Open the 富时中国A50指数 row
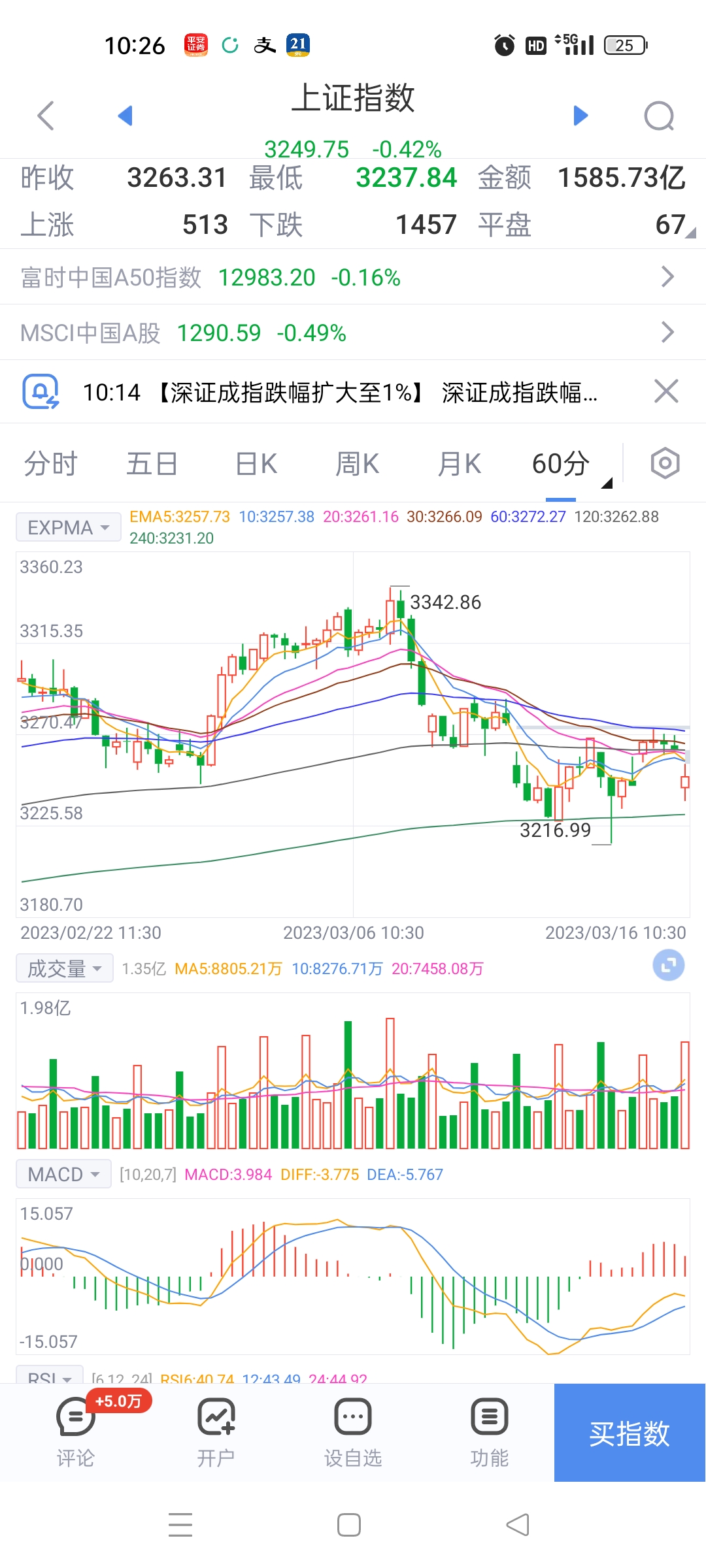 pos(353,277)
